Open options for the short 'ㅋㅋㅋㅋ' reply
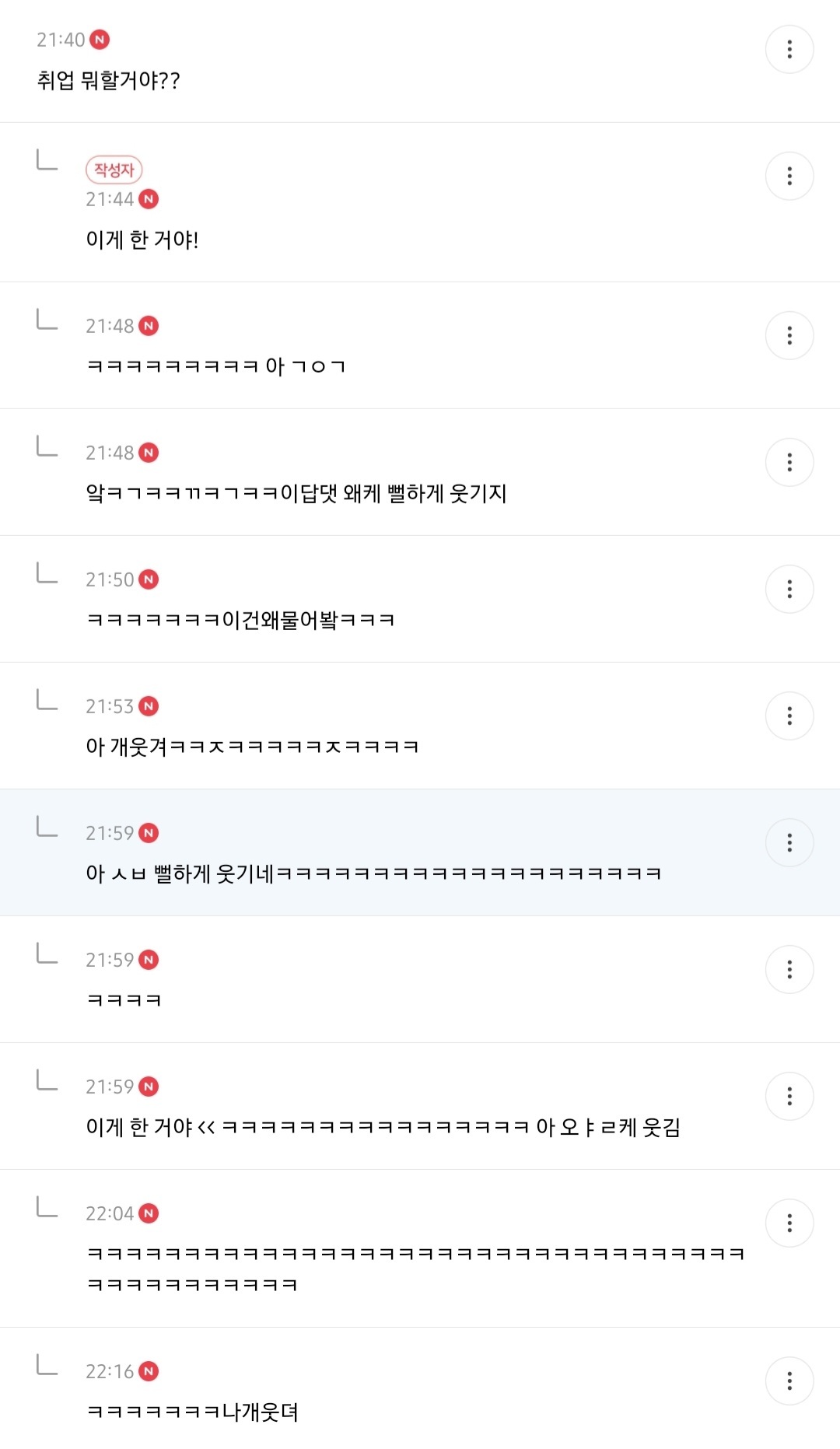This screenshot has width=840, height=1449. [789, 969]
